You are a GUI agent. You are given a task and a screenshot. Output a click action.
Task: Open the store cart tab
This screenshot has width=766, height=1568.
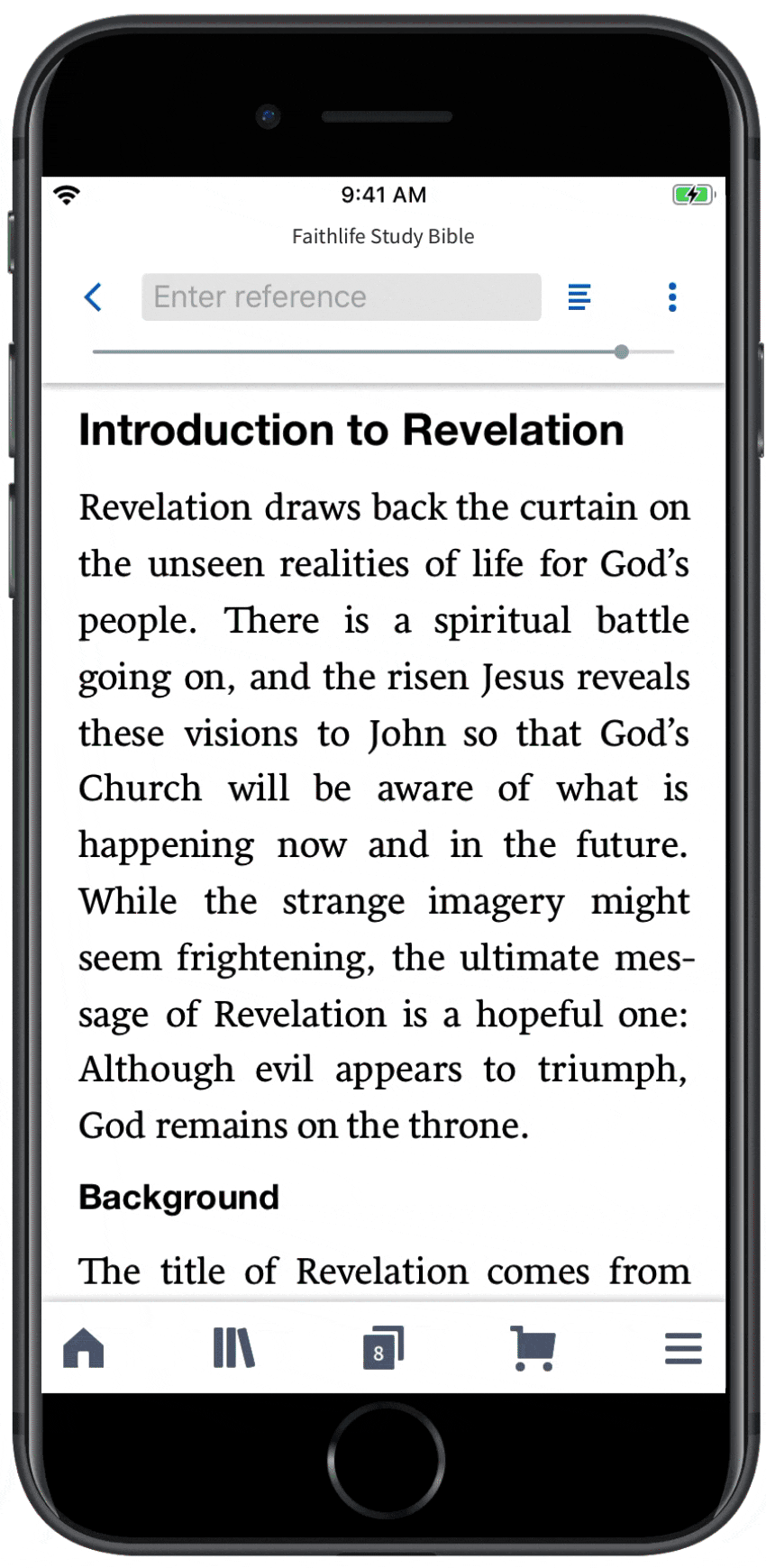coord(533,1349)
